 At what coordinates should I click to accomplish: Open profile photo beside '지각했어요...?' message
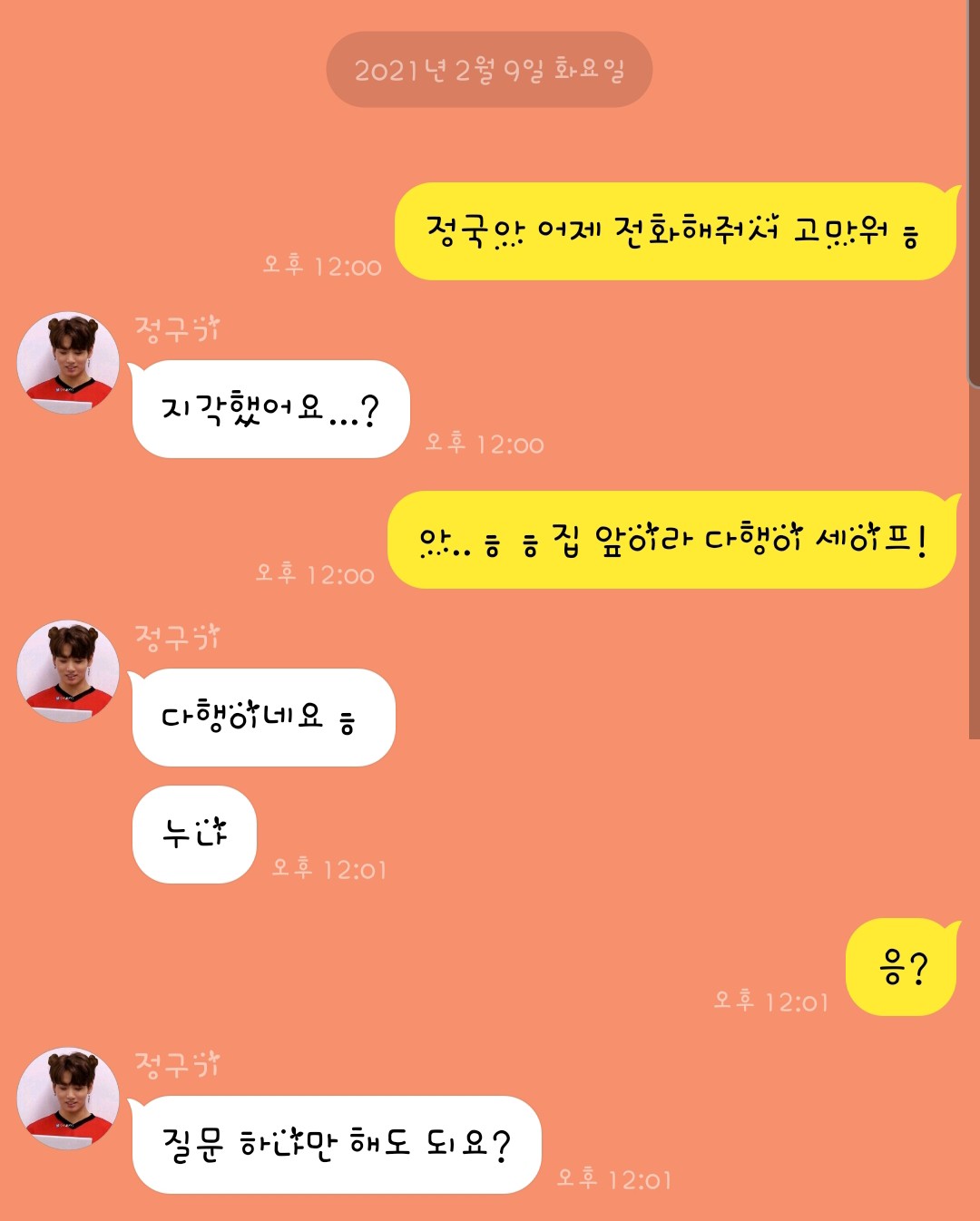68,363
